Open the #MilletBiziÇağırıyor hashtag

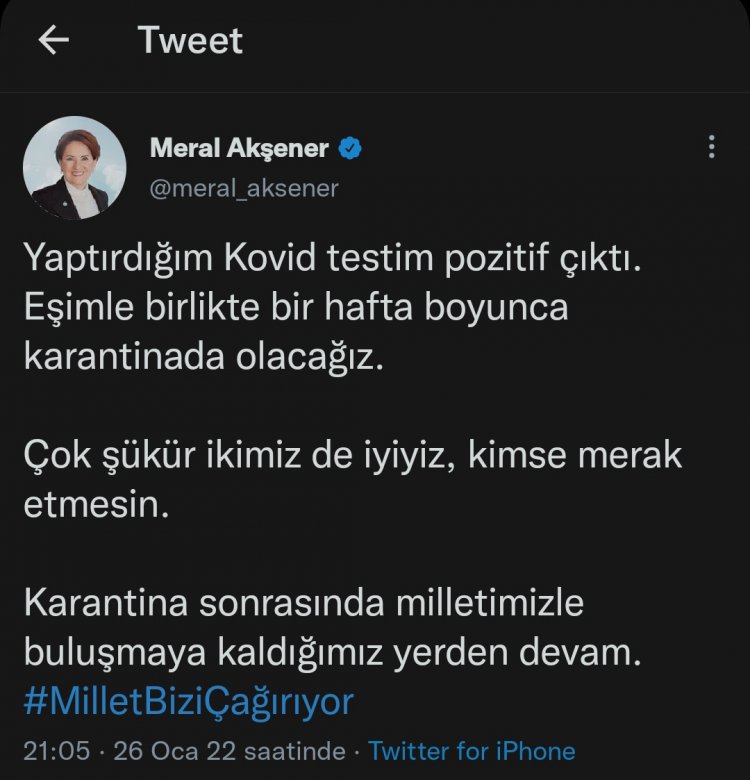(x=188, y=701)
